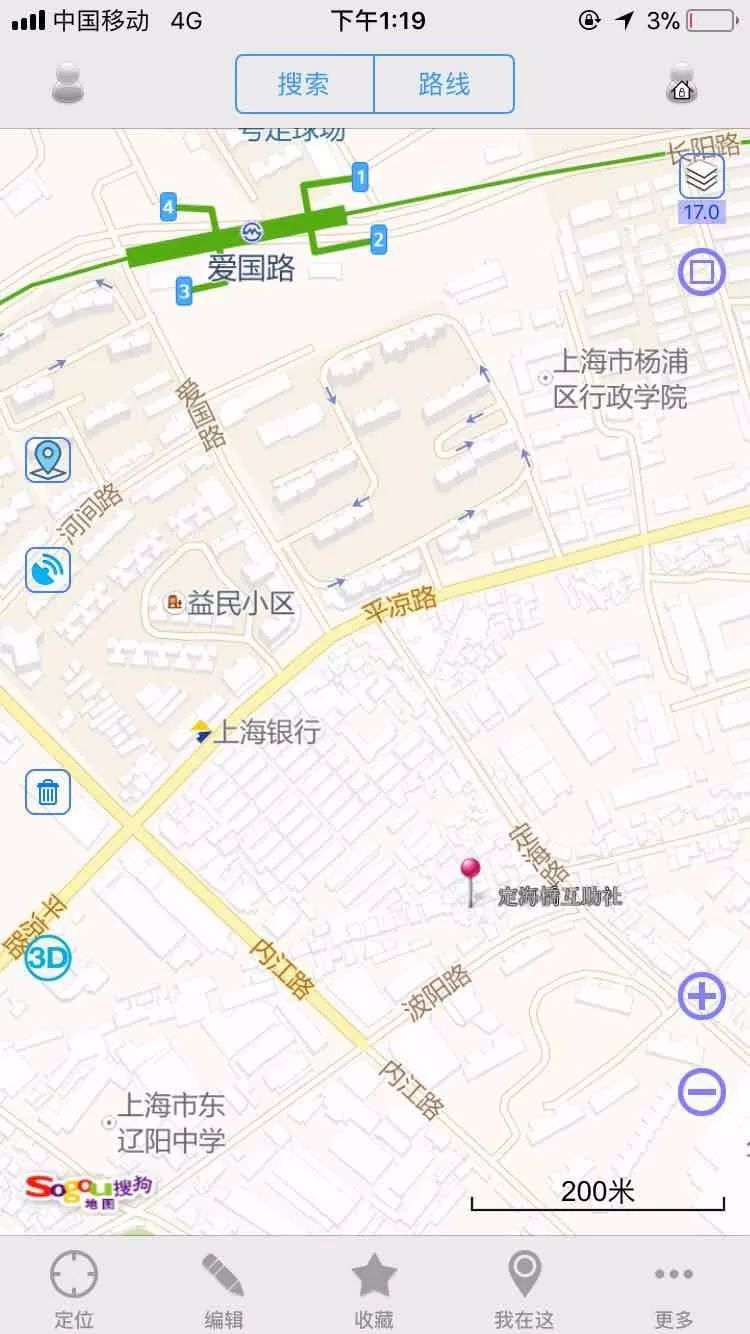Screen dimensions: 750x1334
Task: Open the satellite signal button
Action: tap(48, 570)
